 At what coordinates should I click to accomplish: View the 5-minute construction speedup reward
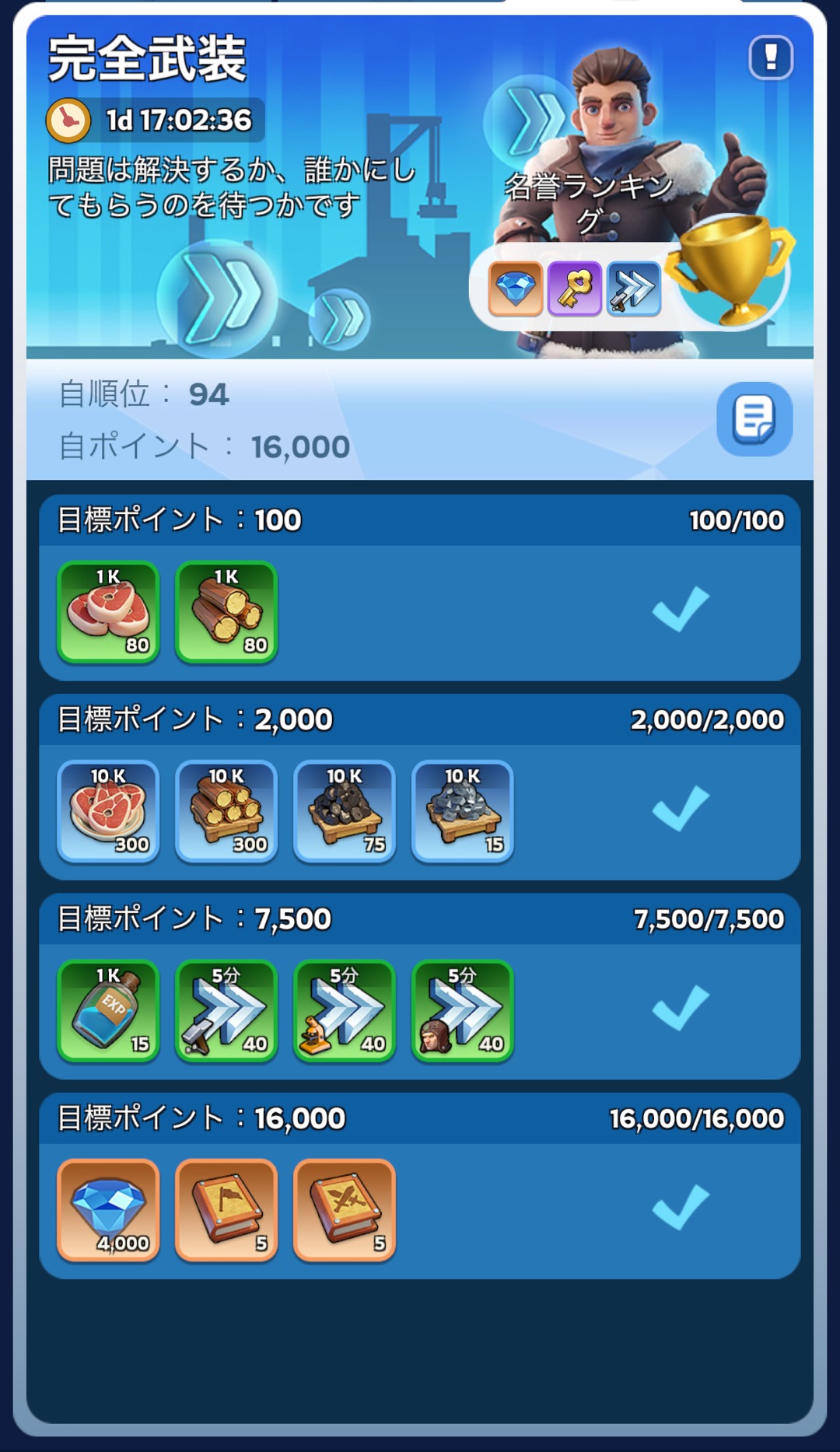(226, 1010)
